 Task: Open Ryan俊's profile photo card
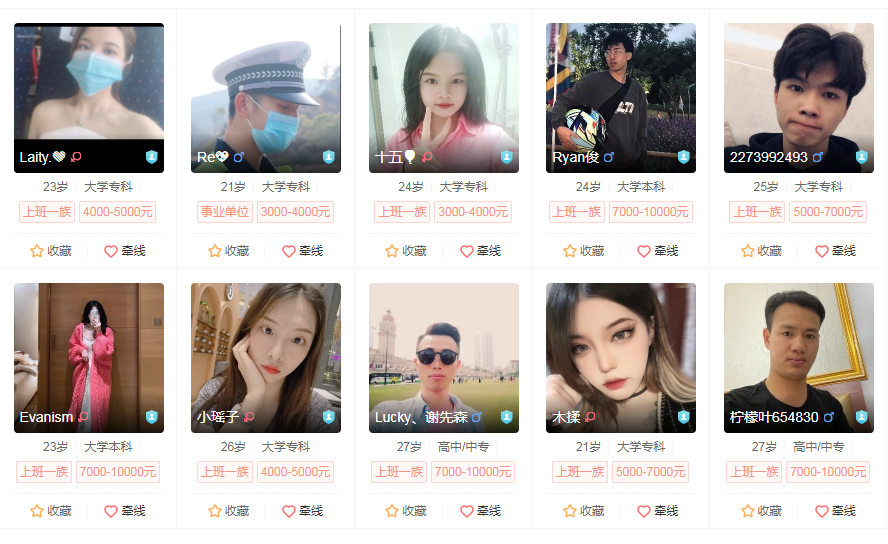620,97
